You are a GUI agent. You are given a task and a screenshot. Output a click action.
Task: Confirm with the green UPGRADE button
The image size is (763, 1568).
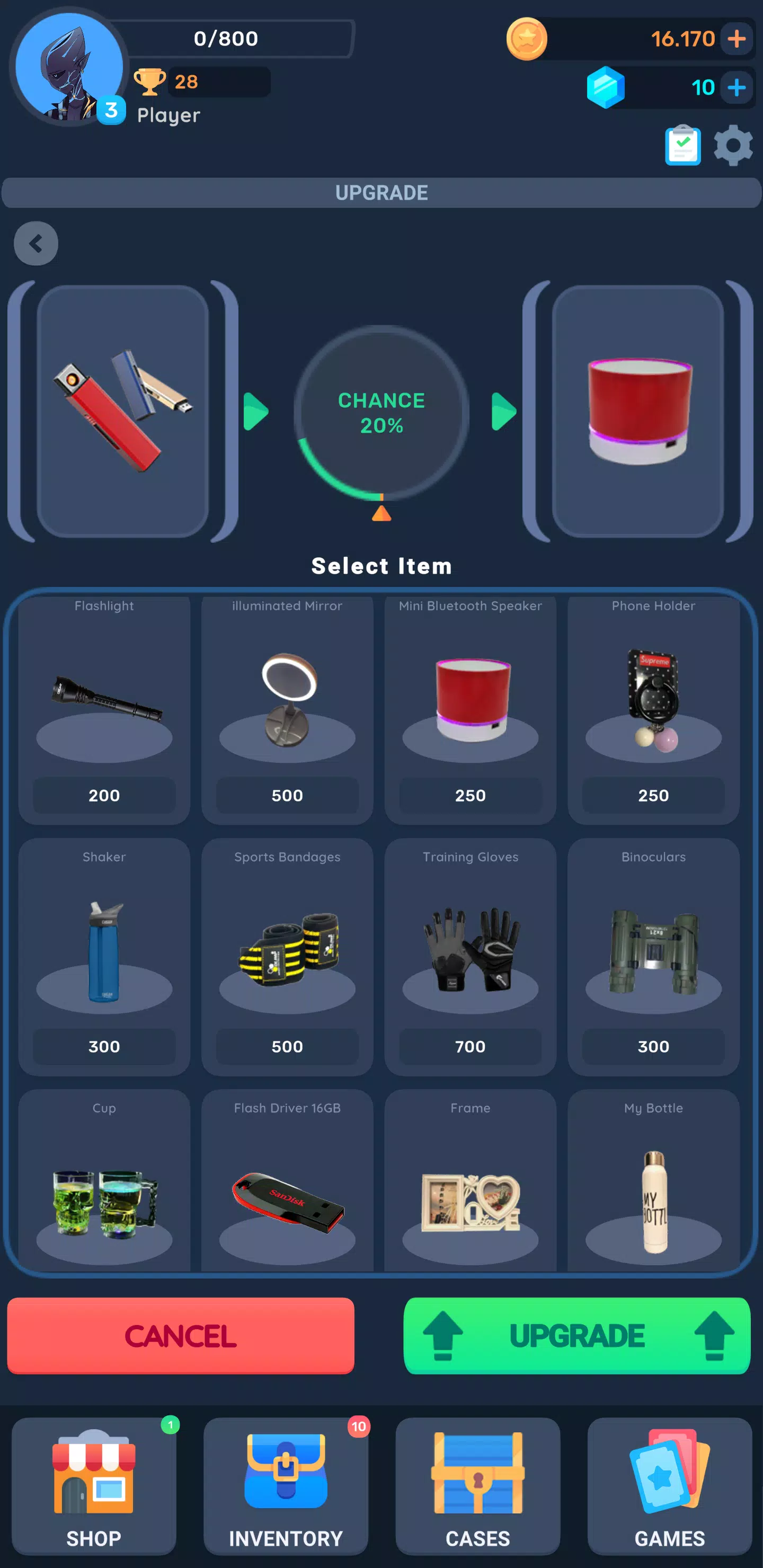click(x=576, y=1335)
